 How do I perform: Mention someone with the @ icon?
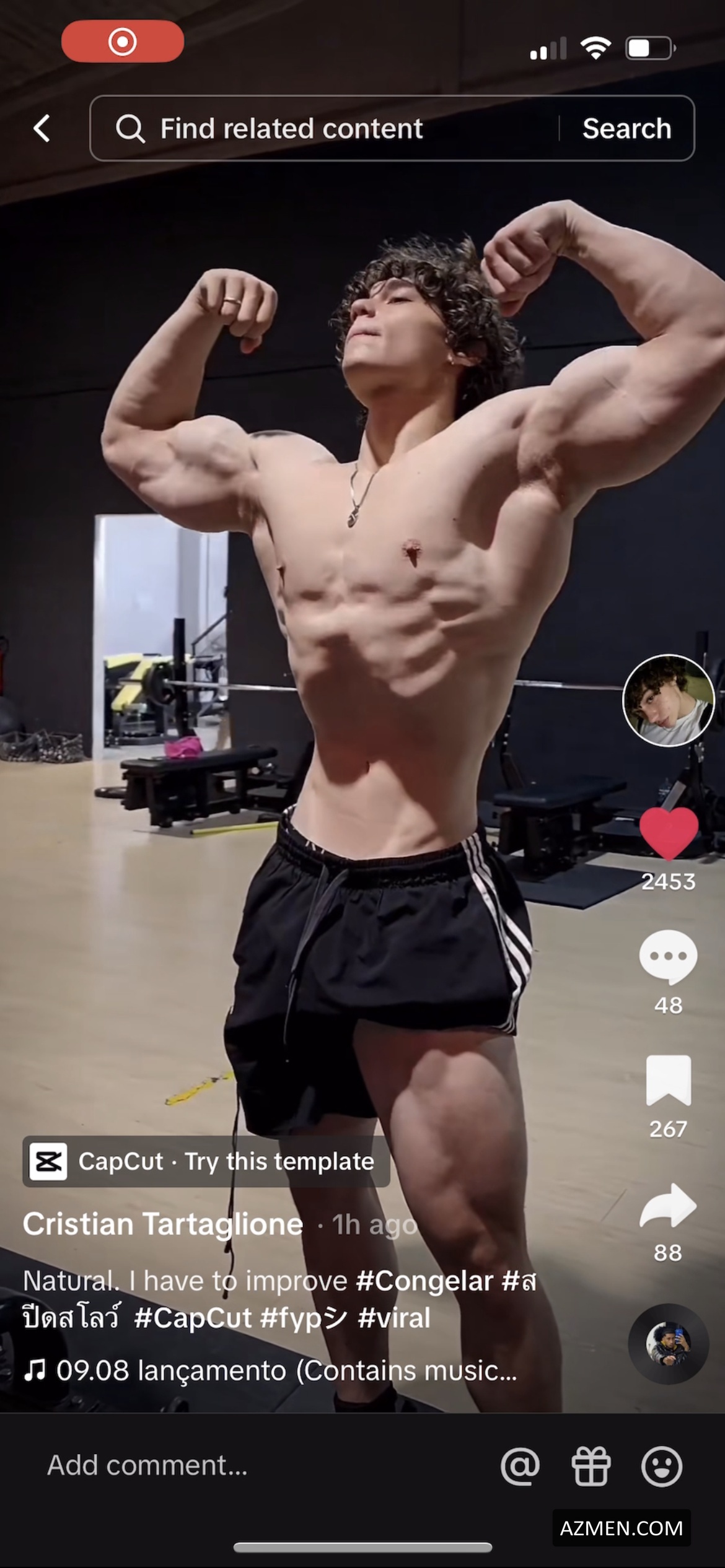(x=520, y=1466)
